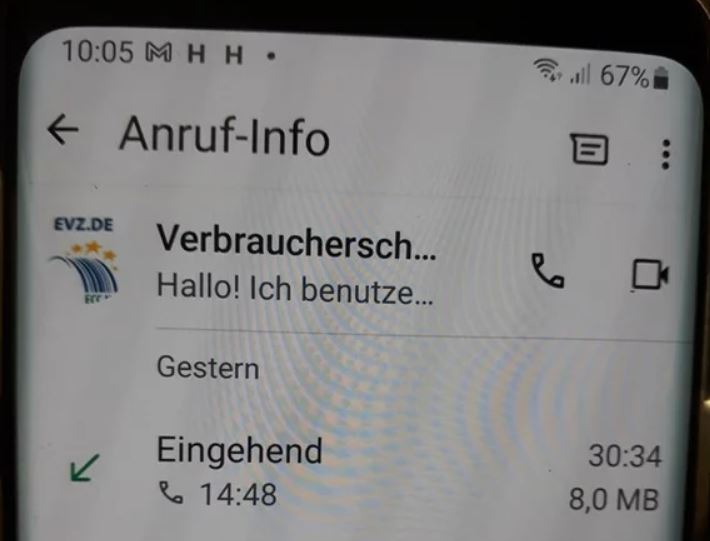Start a voice call with Verbrauchersch…
This screenshot has height=541, width=710.
click(547, 270)
